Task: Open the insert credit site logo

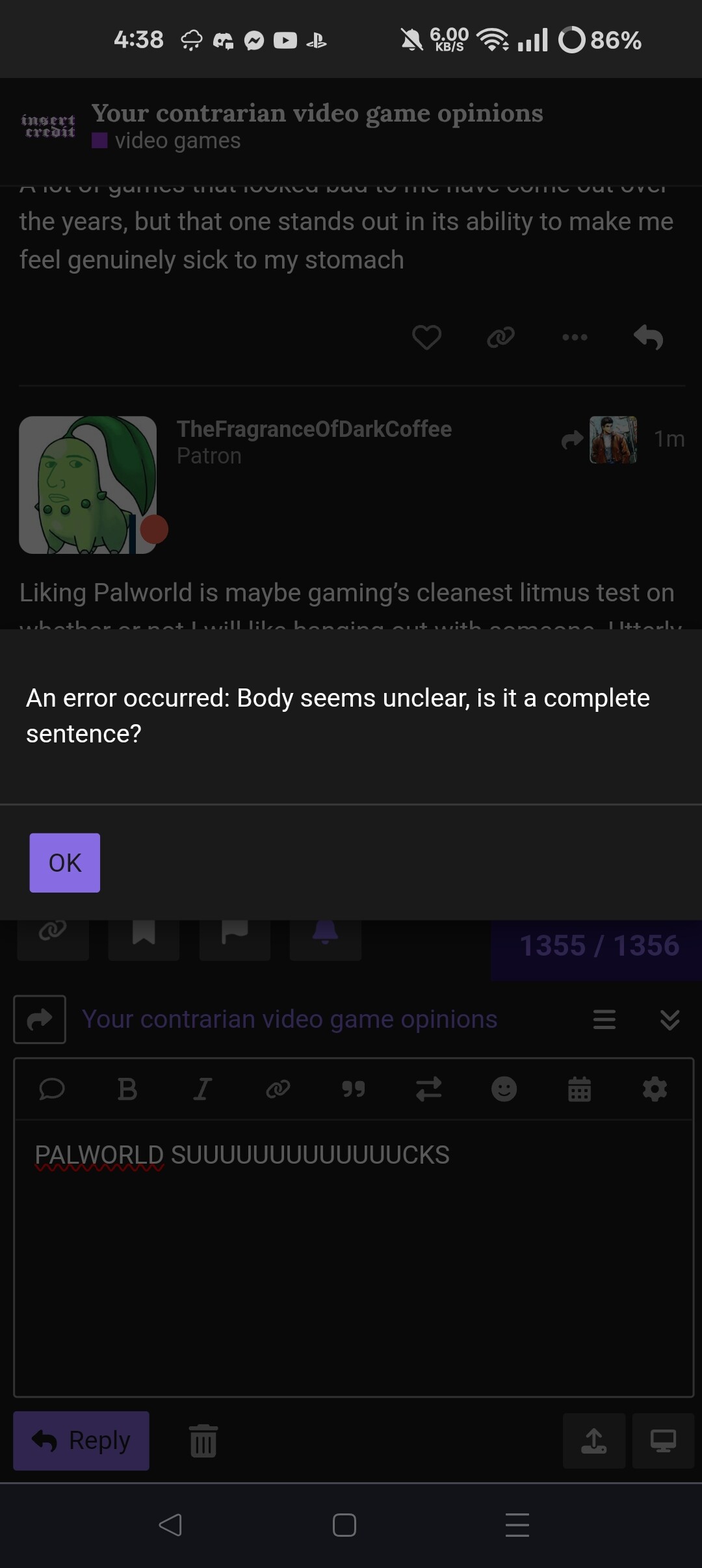Action: [x=49, y=126]
